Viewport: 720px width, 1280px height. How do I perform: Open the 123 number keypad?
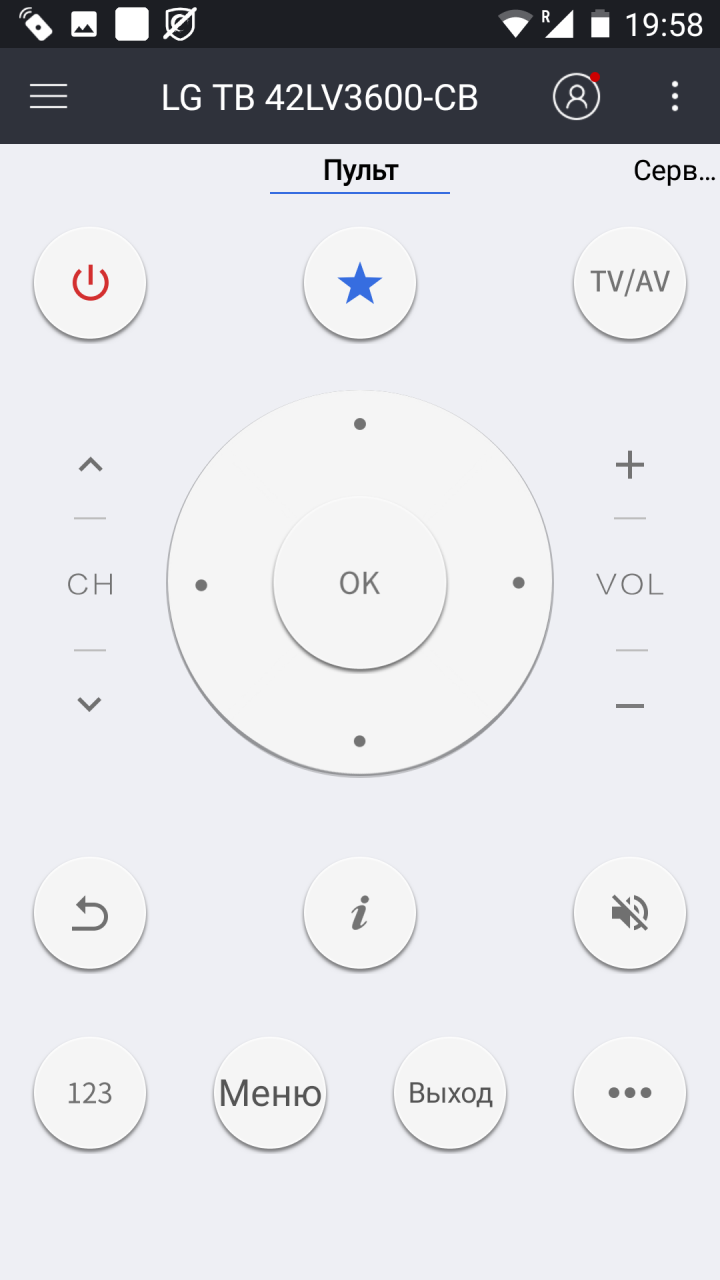pyautogui.click(x=90, y=1093)
